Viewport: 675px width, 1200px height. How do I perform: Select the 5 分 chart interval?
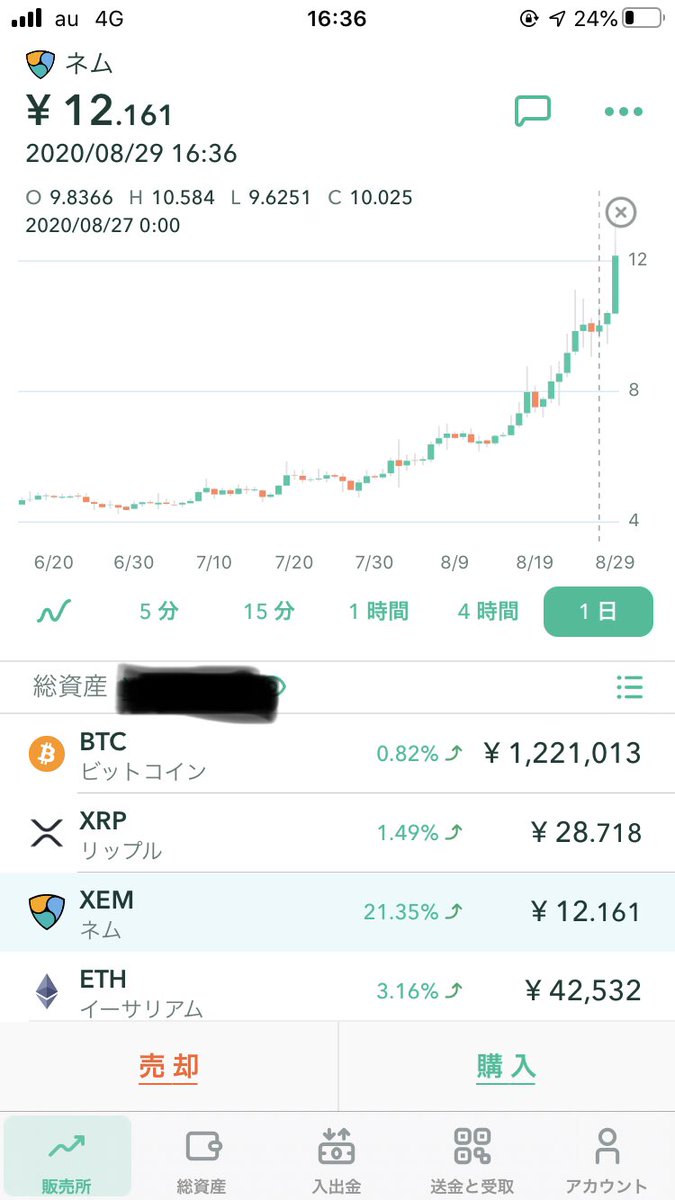[x=158, y=611]
